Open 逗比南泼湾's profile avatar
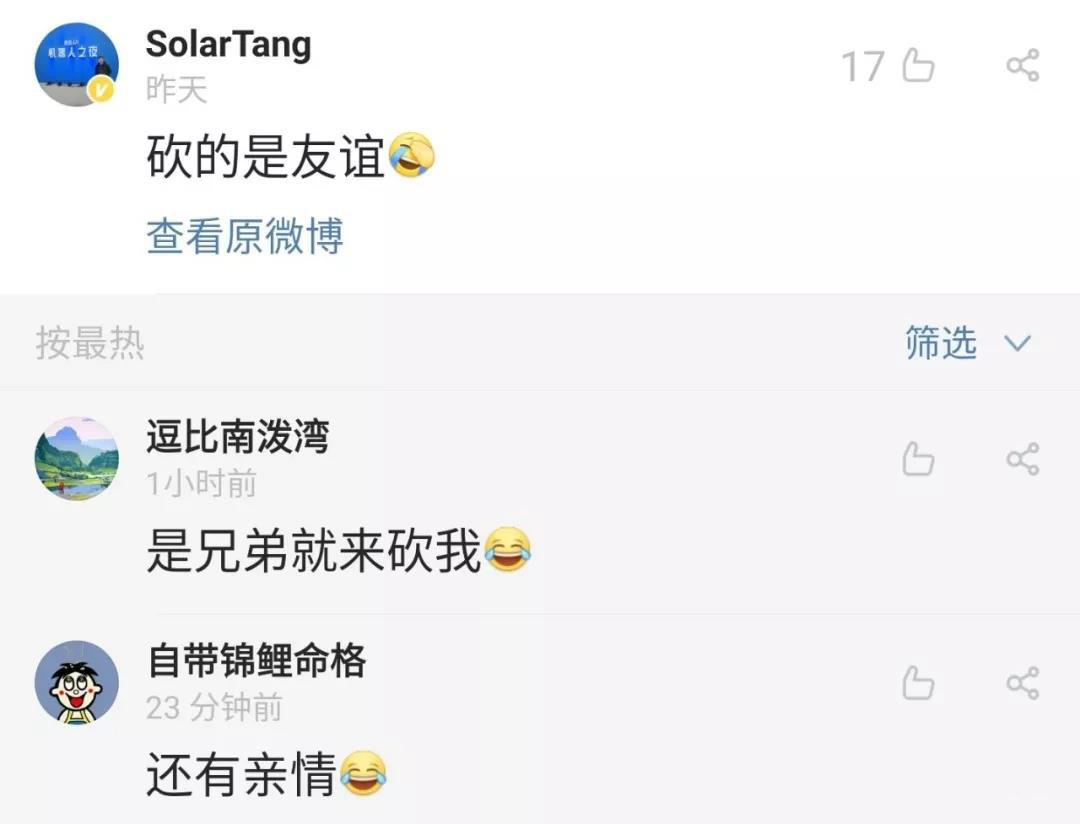1080x824 pixels. click(77, 459)
